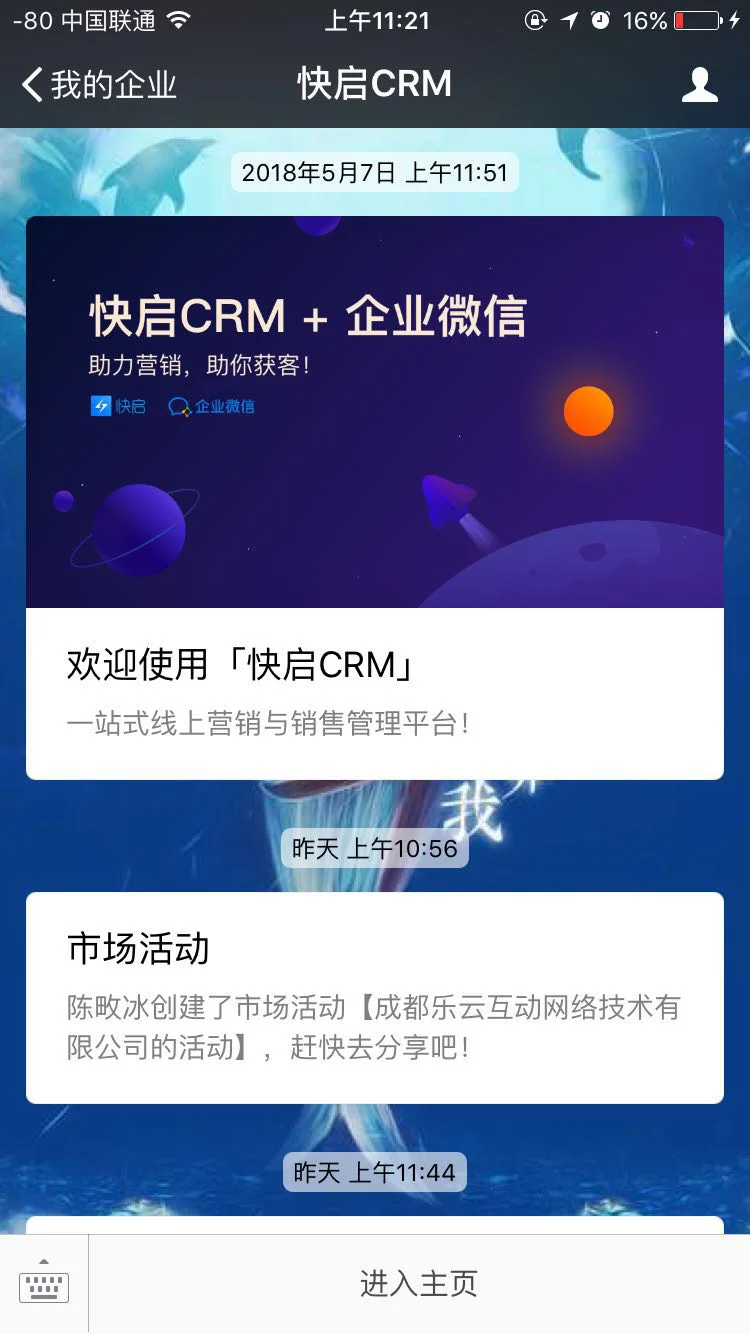Open the 欢迎使用「快启CRM」 welcome message

point(375,690)
